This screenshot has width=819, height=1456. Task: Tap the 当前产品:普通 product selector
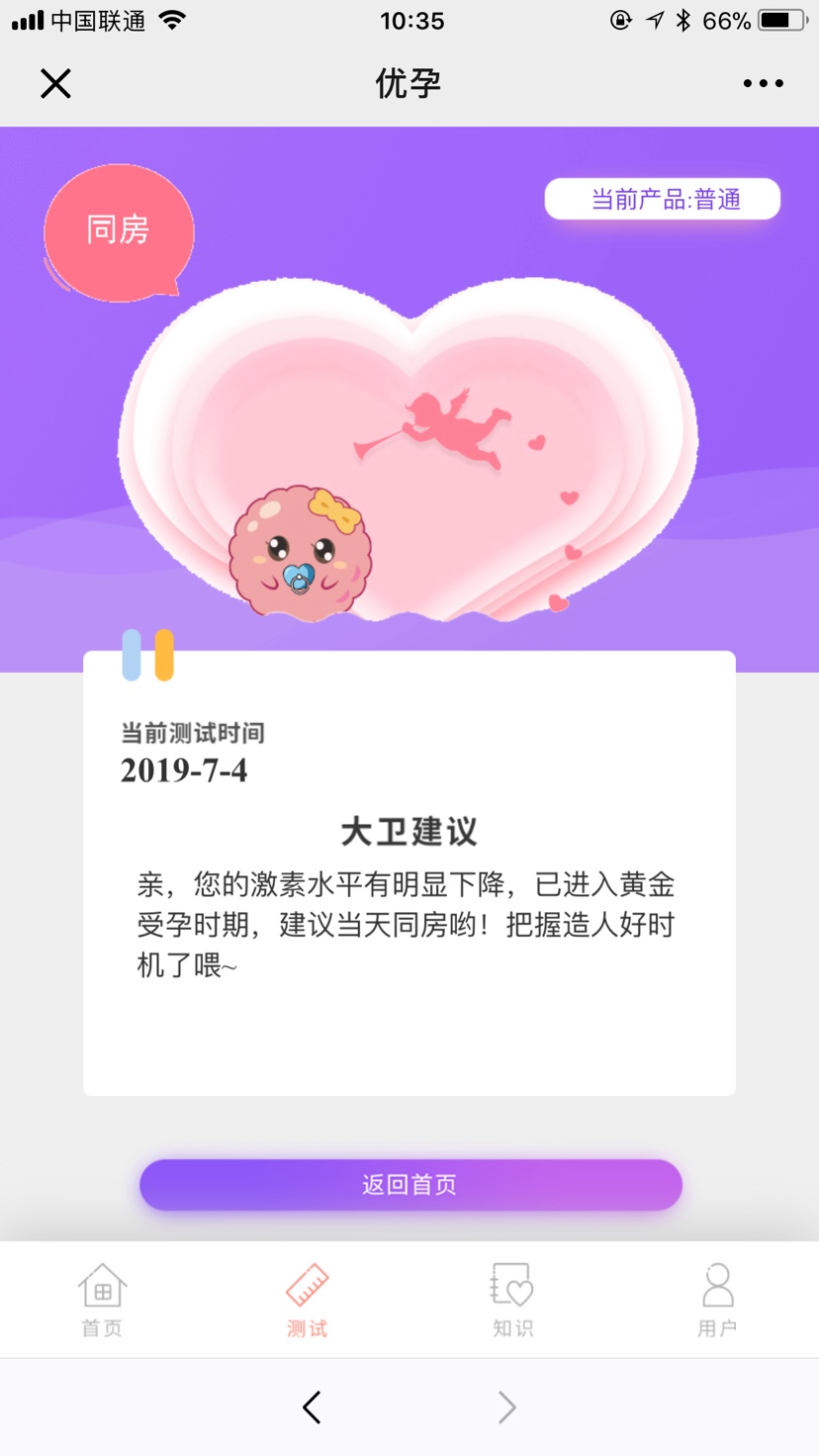(663, 200)
